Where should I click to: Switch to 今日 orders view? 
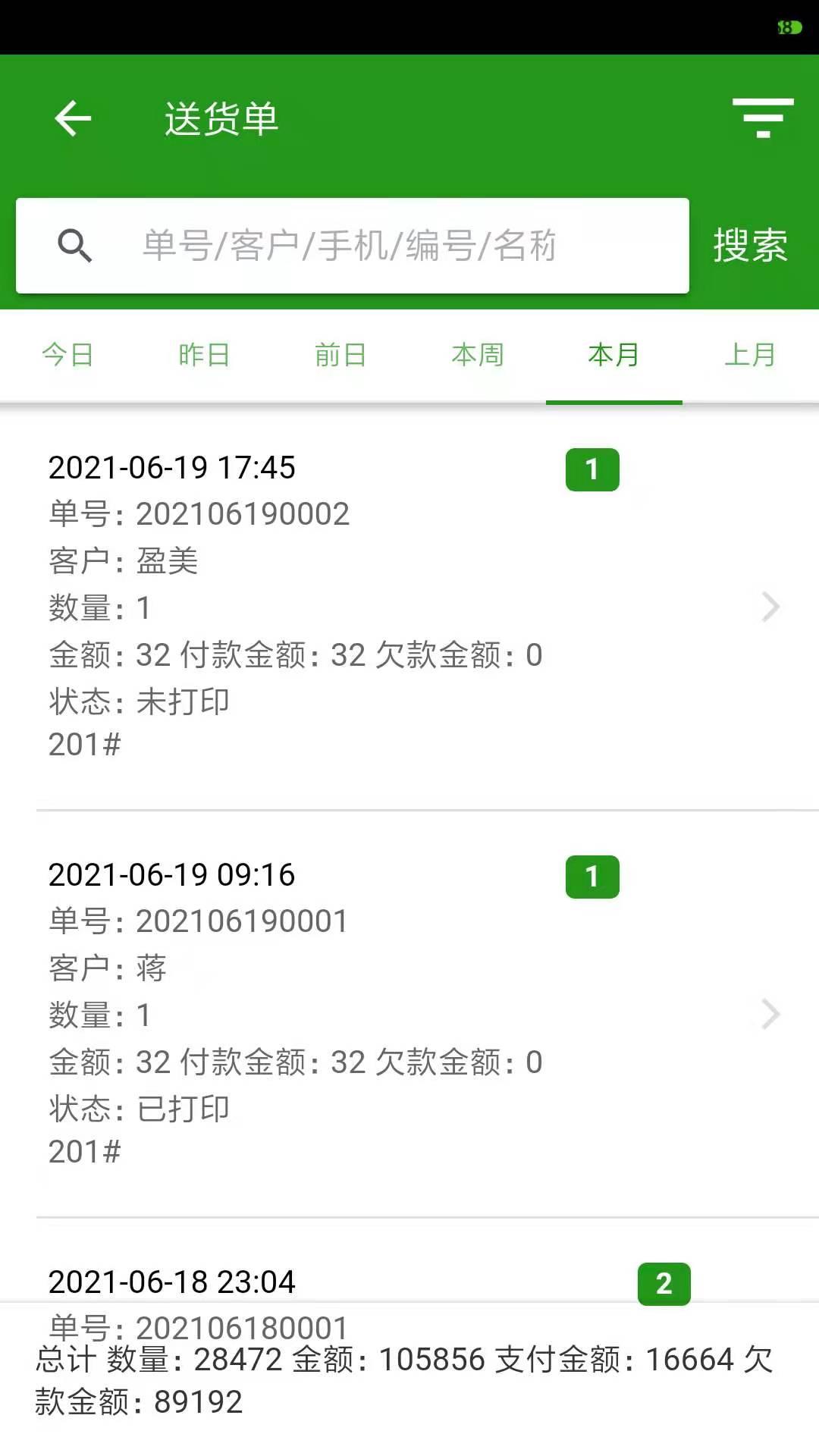point(67,354)
